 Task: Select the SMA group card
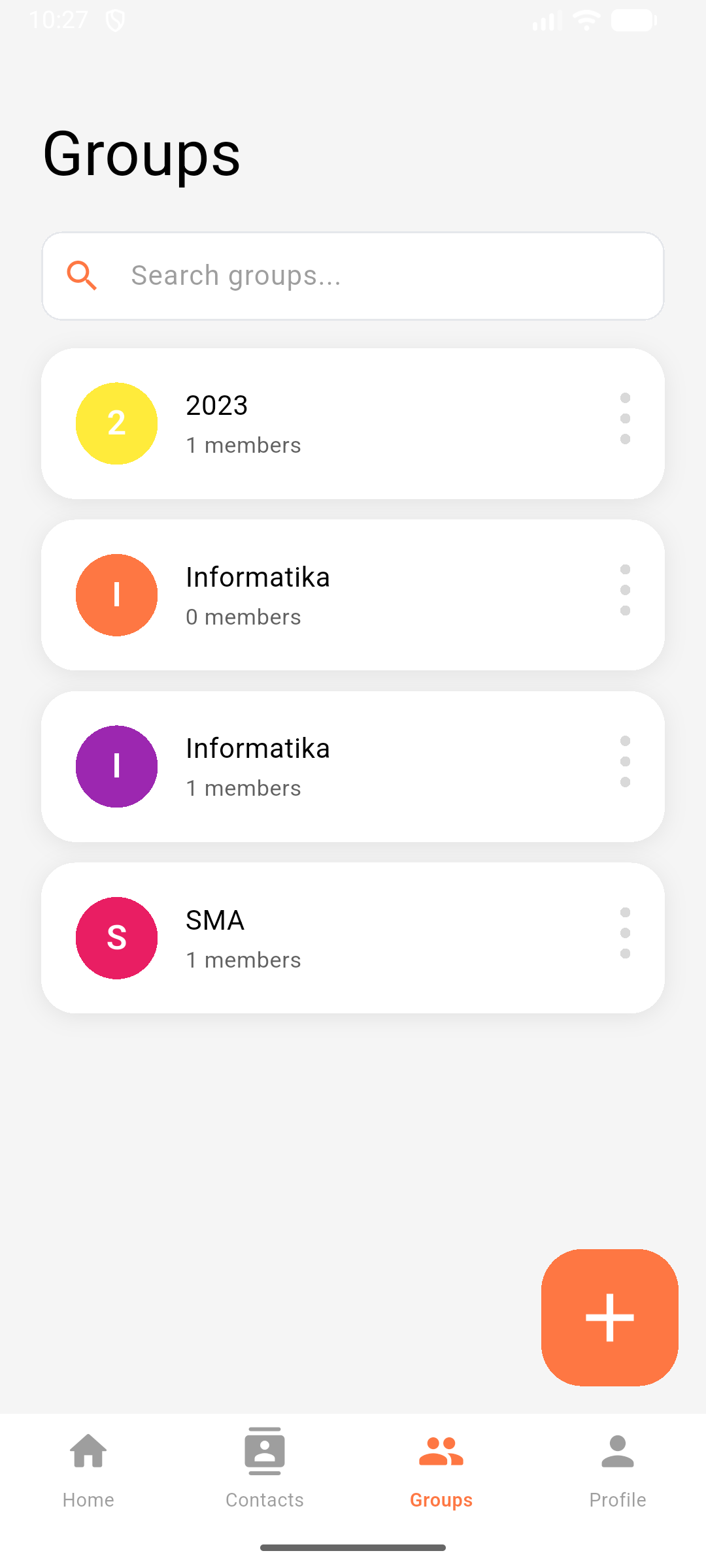353,938
